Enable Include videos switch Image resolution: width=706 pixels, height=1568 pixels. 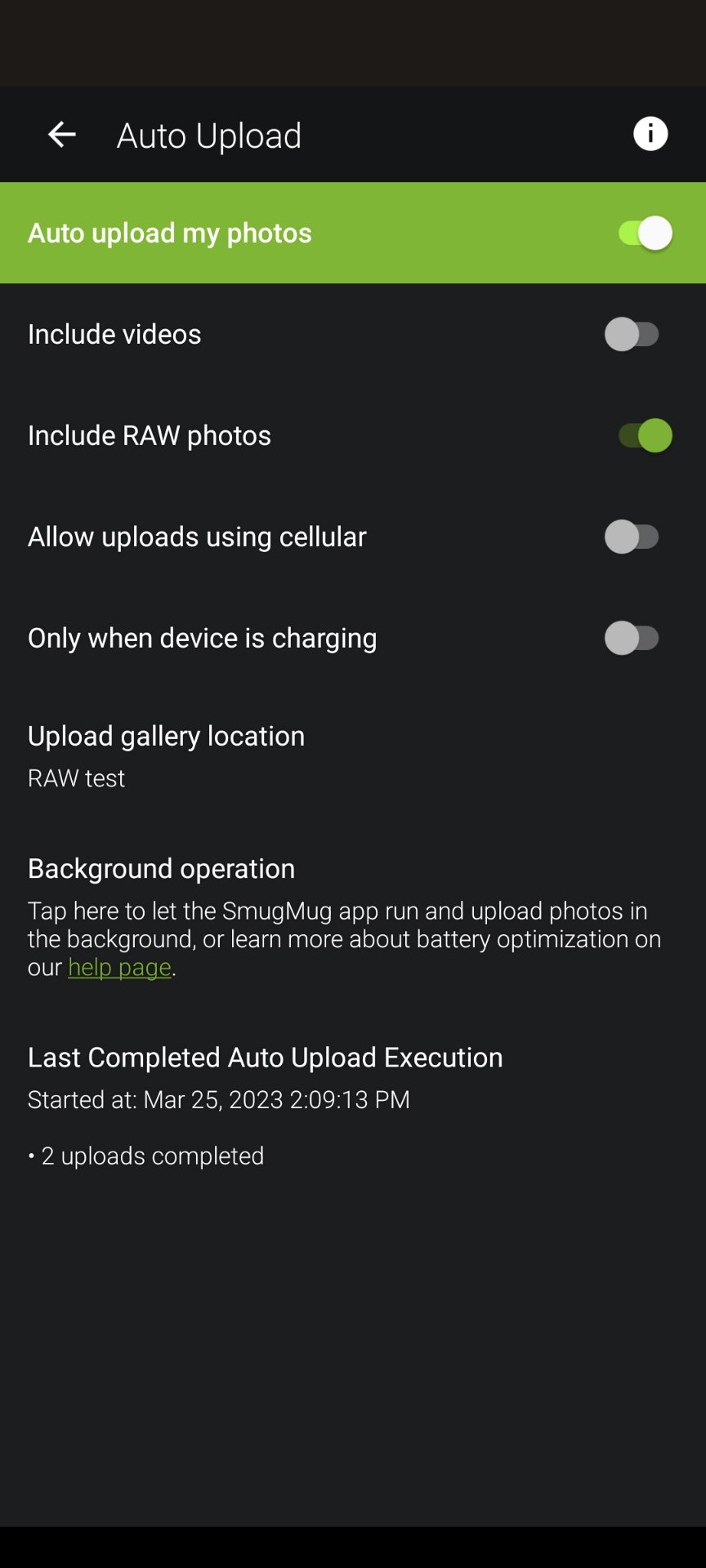pos(632,335)
